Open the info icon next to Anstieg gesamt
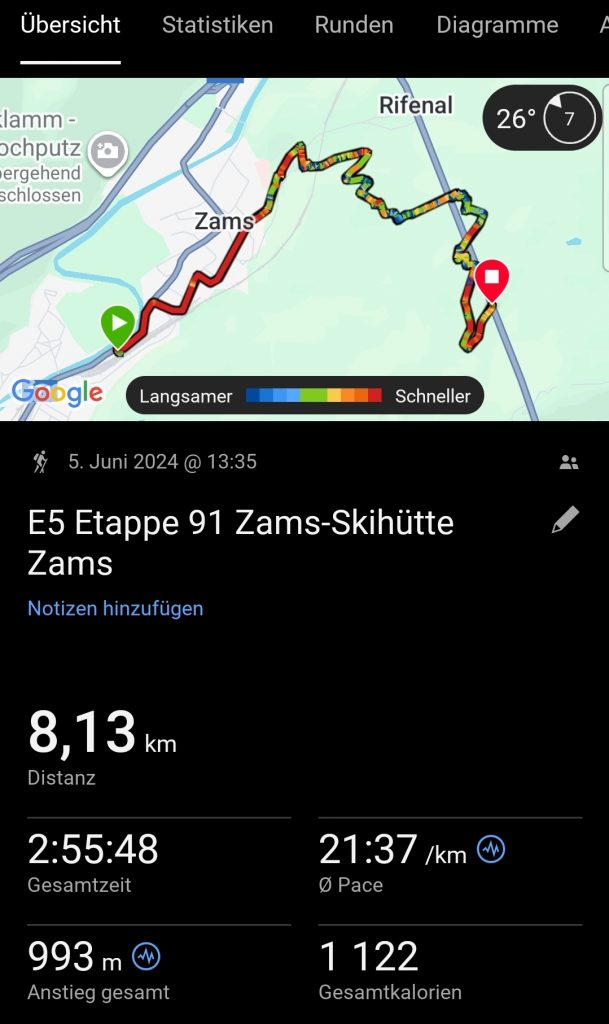The height and width of the screenshot is (1024, 609). pyautogui.click(x=146, y=956)
